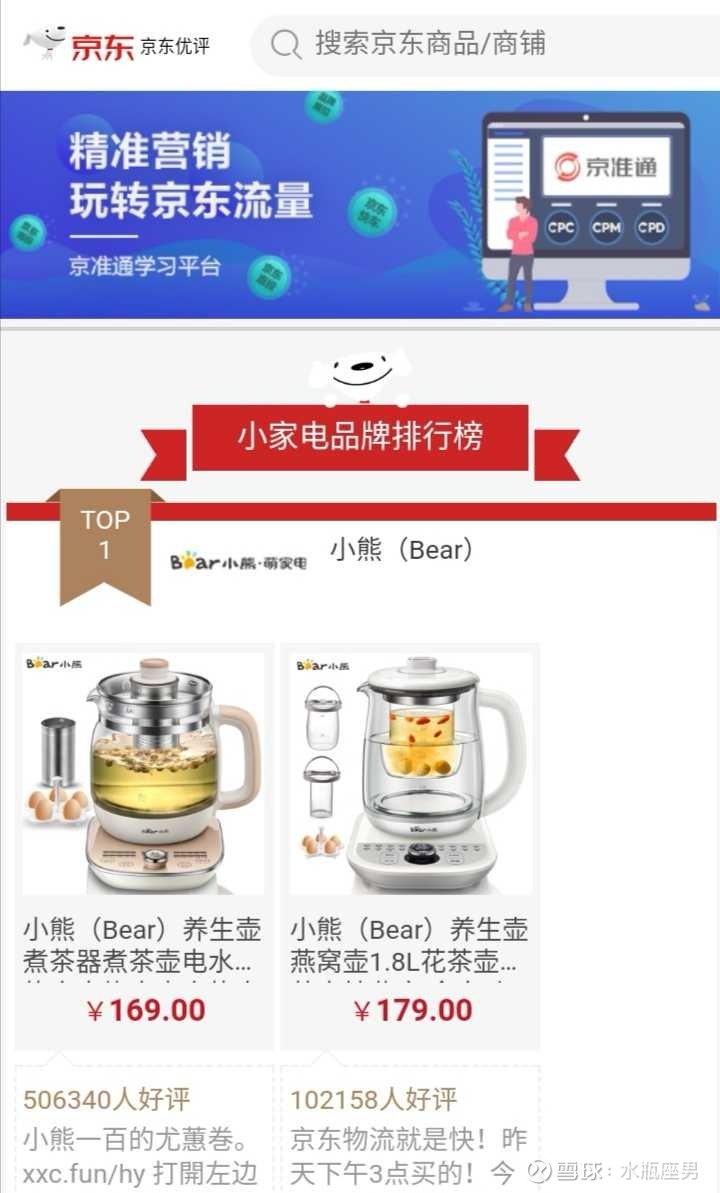The height and width of the screenshot is (1193, 720).
Task: View the 102158 positive reviews
Action: coord(374,1100)
